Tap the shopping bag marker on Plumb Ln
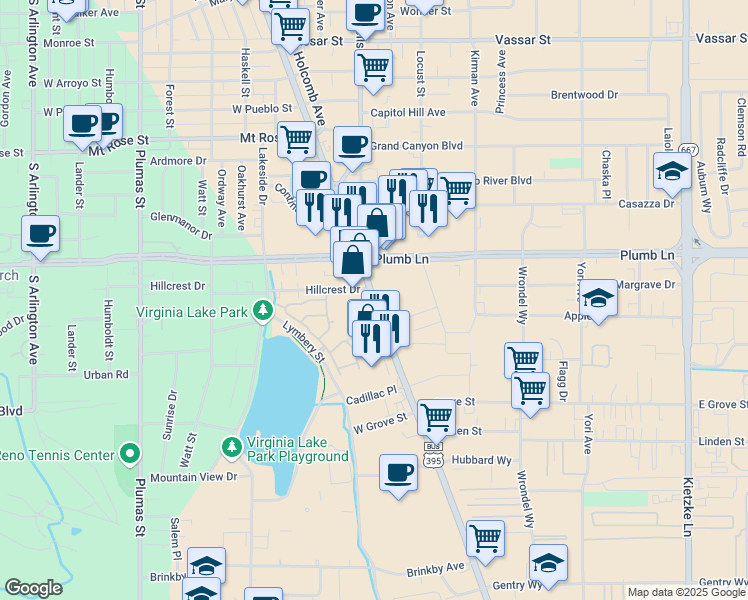The width and height of the screenshot is (748, 600). (354, 260)
